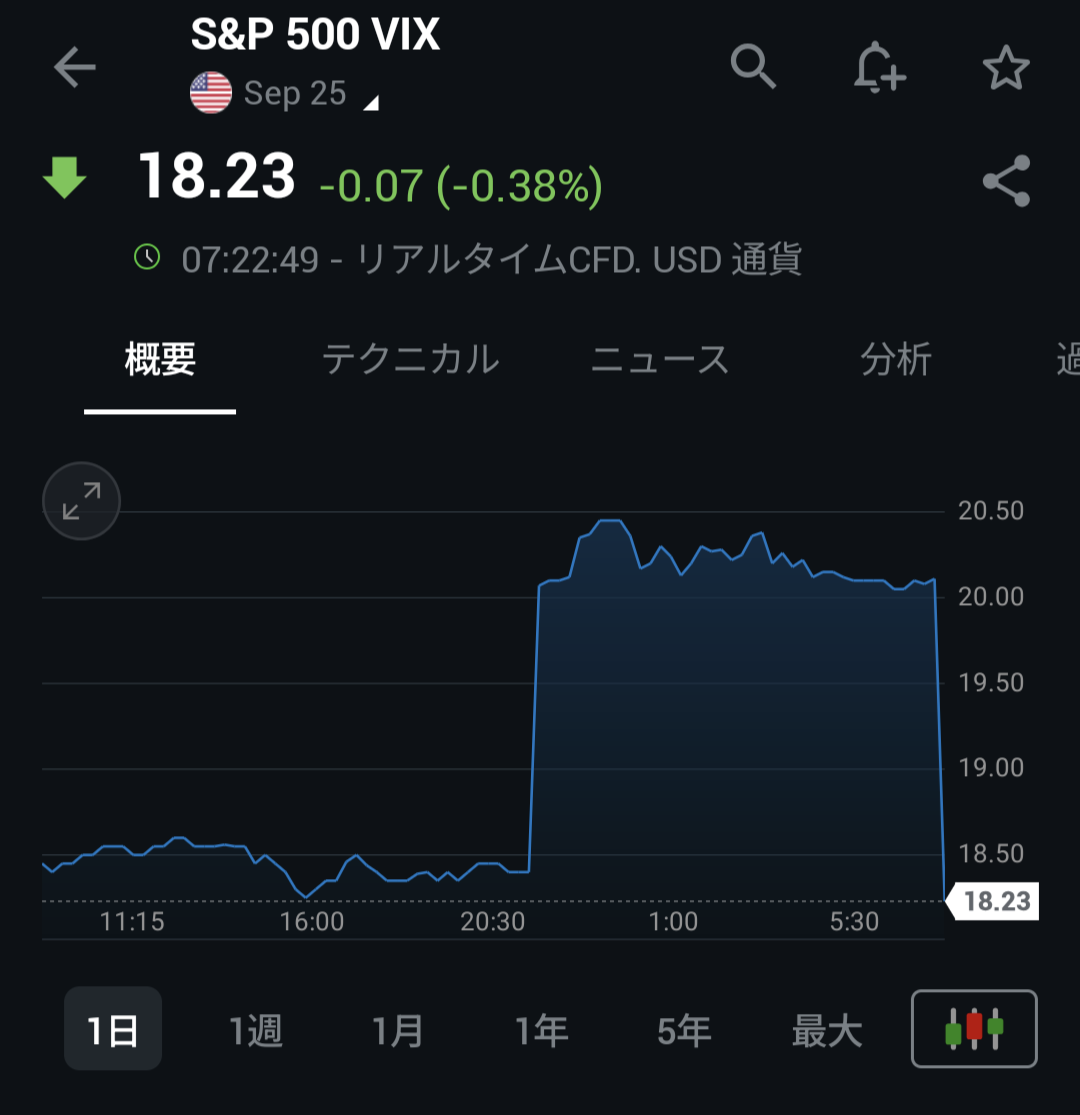Open the search function
The height and width of the screenshot is (1115, 1080).
pyautogui.click(x=753, y=68)
